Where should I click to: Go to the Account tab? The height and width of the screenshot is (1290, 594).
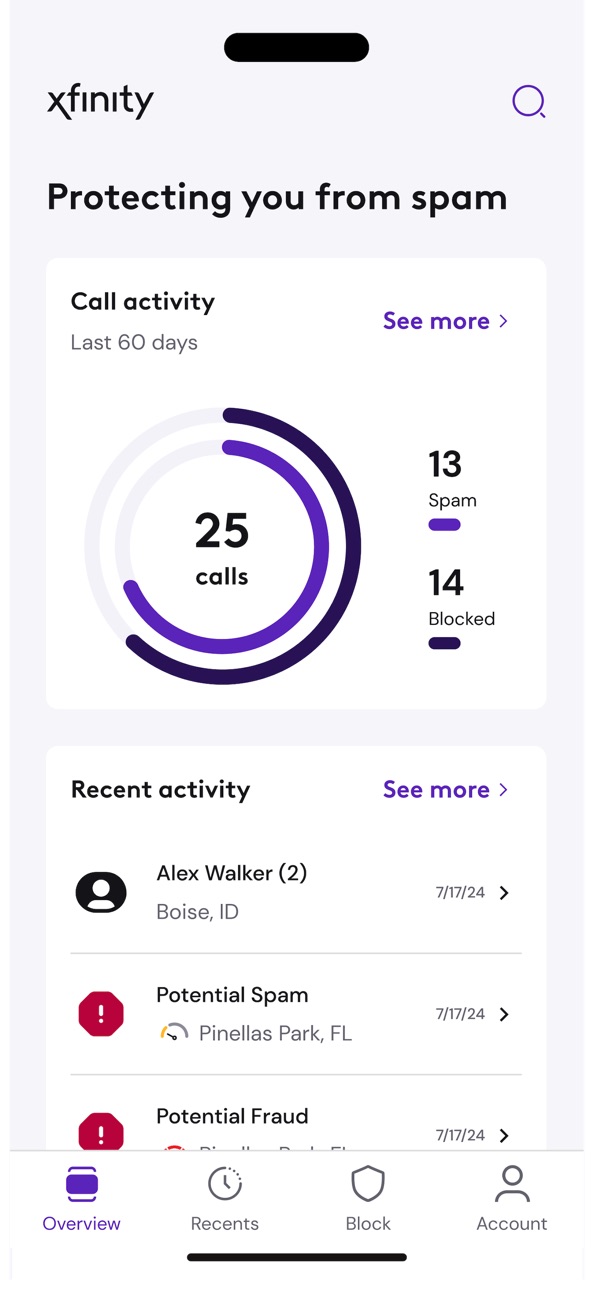(x=512, y=1199)
